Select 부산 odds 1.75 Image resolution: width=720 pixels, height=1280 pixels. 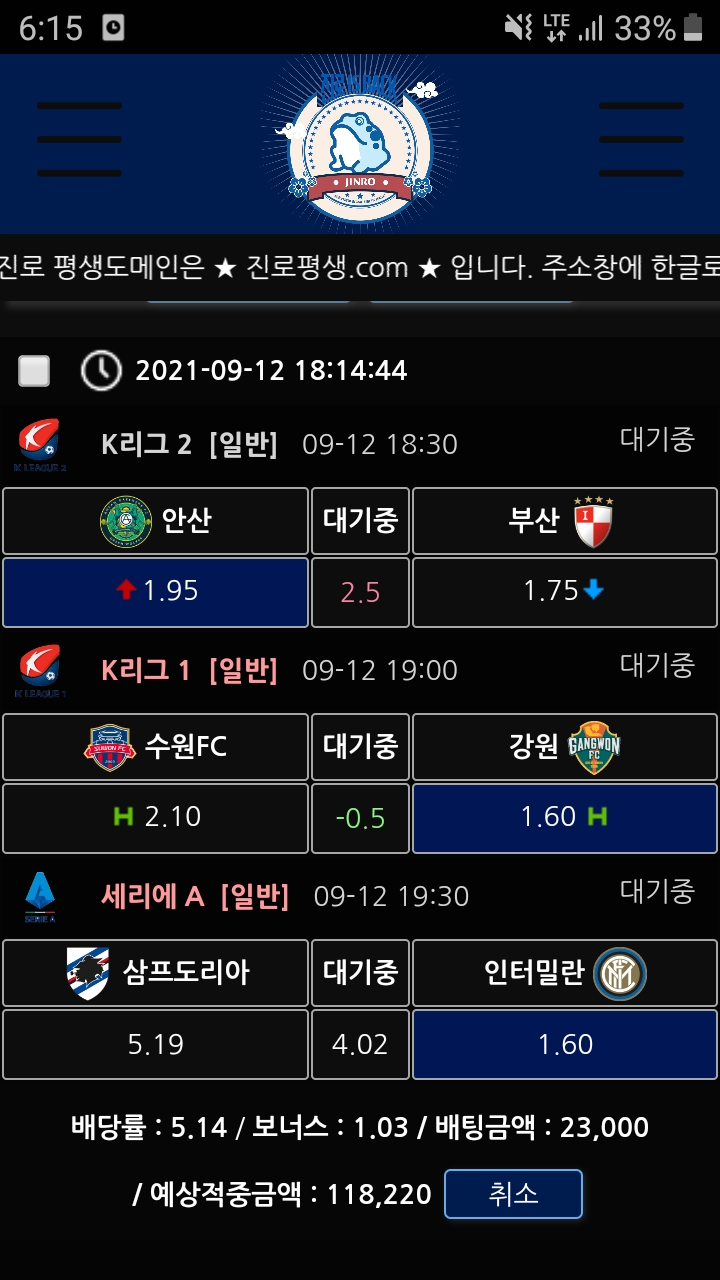(x=564, y=592)
